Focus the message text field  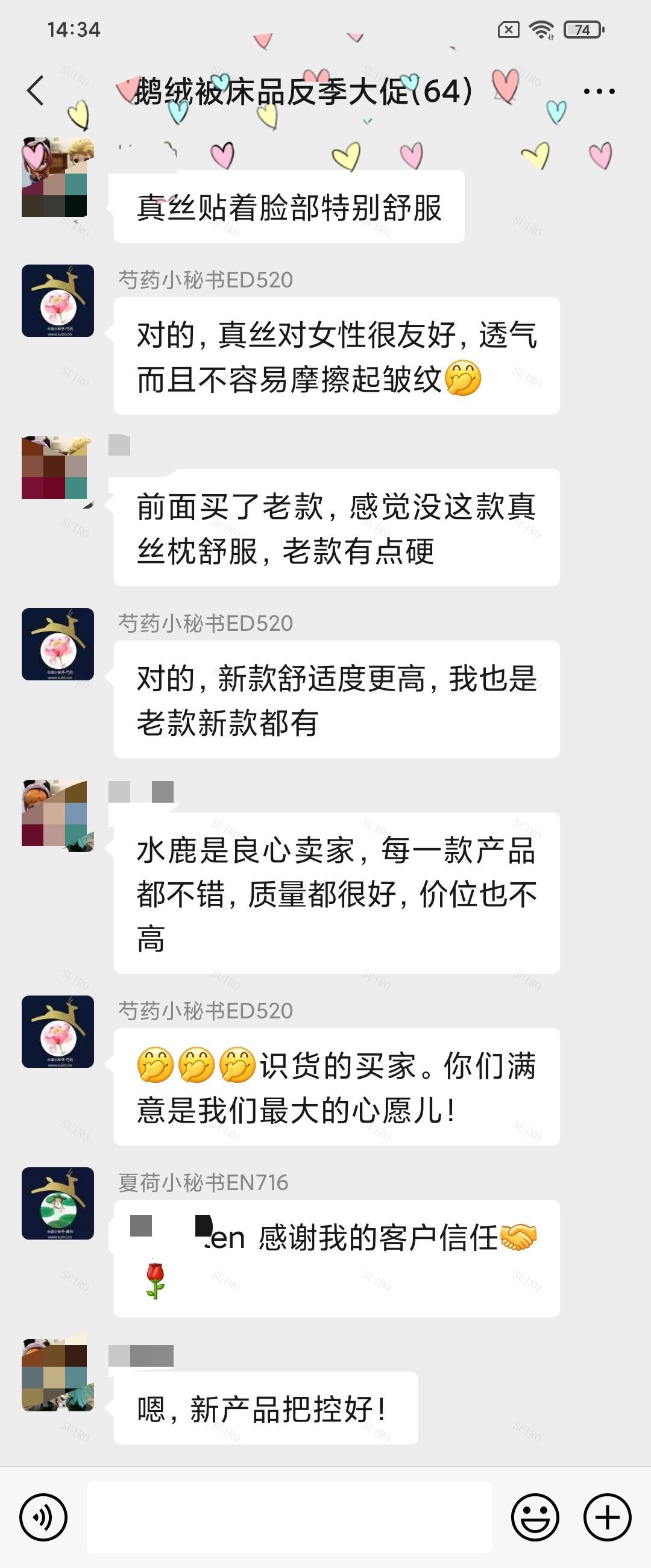289,1517
